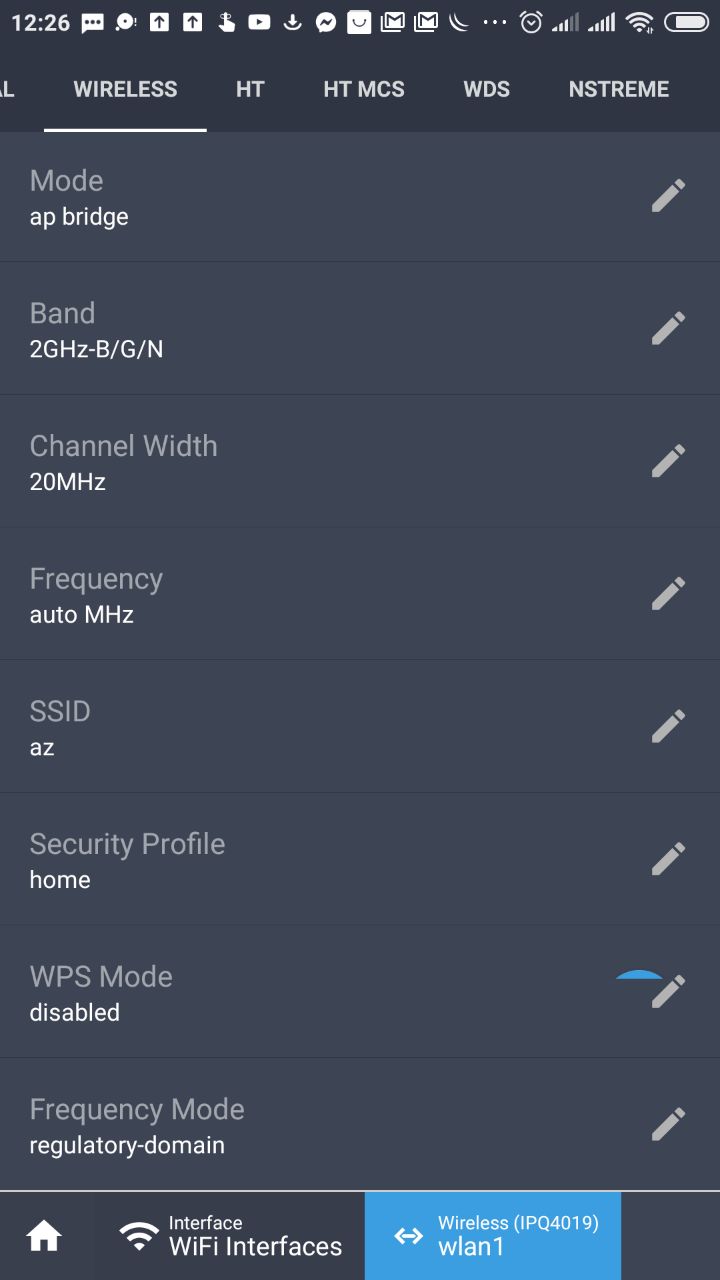Edit the Channel Width value
The height and width of the screenshot is (1280, 720).
(668, 461)
